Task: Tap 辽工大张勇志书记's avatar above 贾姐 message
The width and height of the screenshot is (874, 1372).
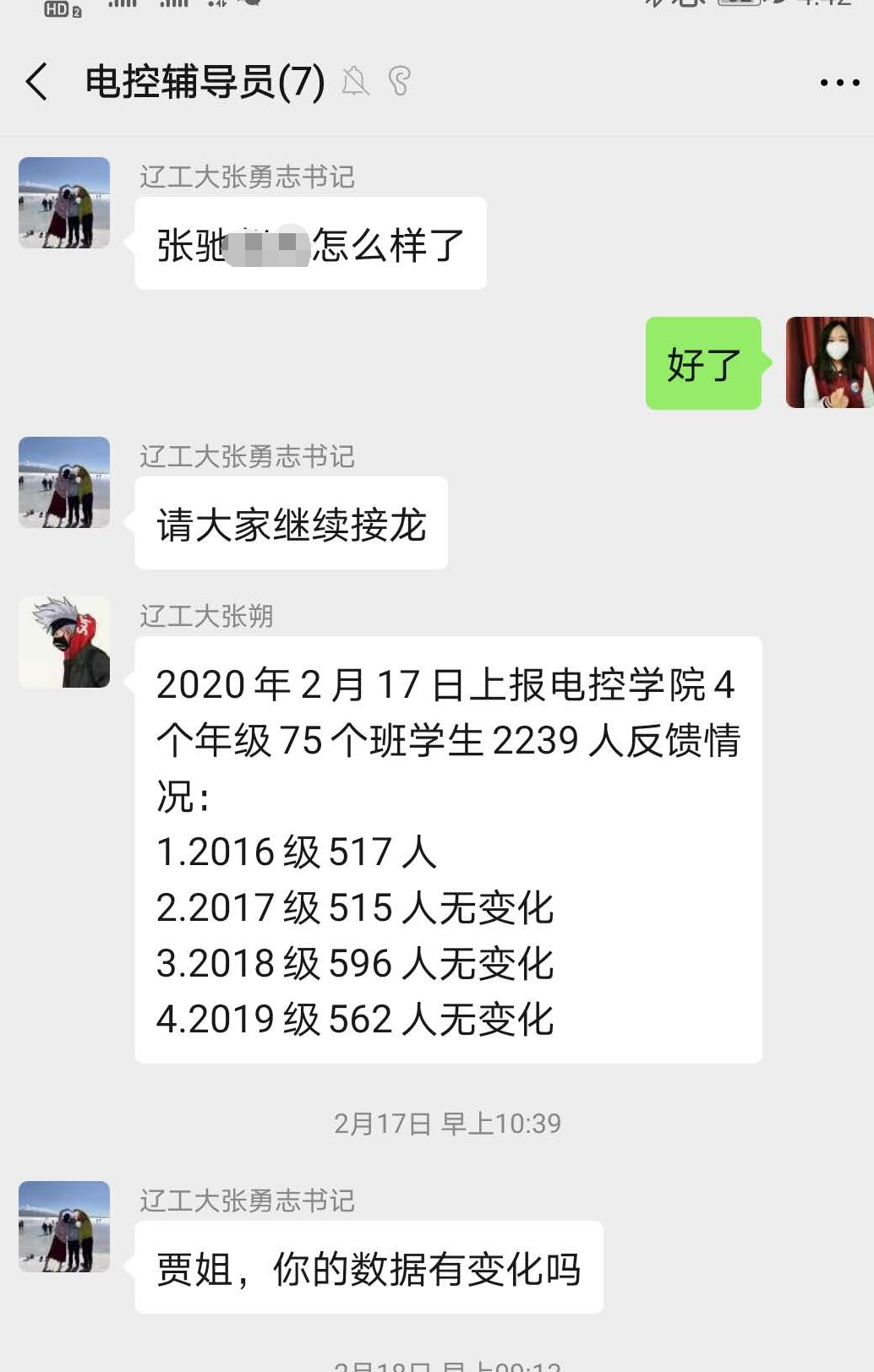Action: [64, 1226]
